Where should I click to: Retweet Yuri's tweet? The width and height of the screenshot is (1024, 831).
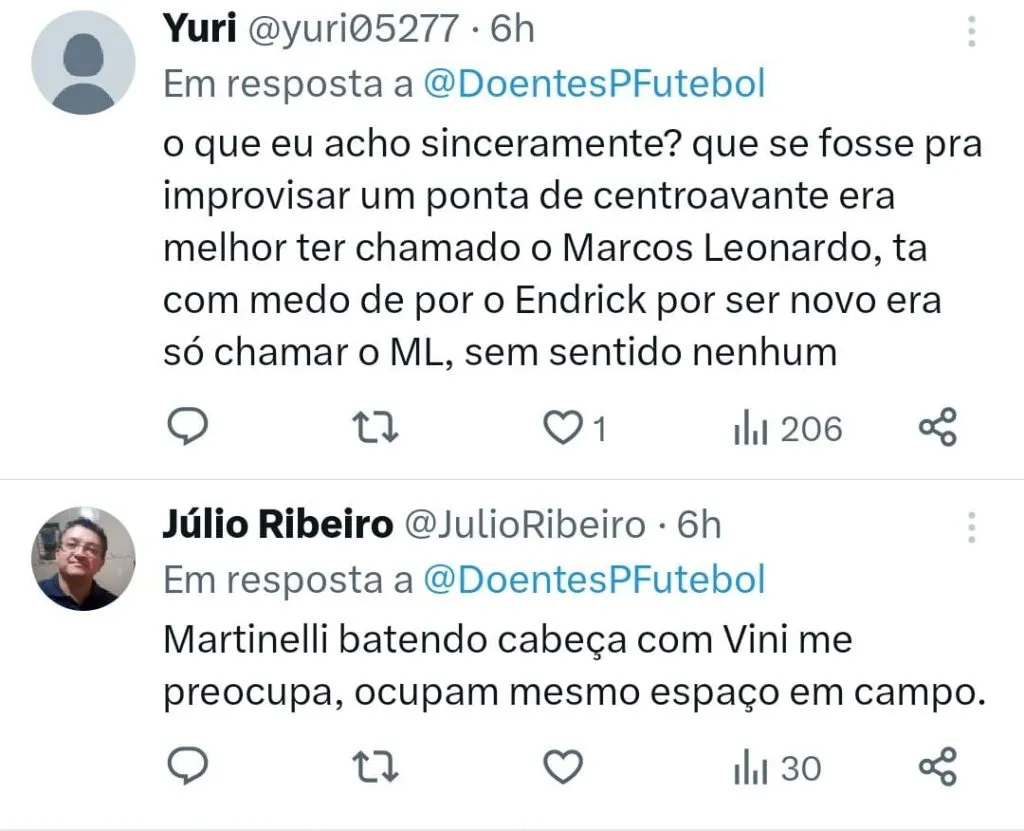(x=378, y=429)
